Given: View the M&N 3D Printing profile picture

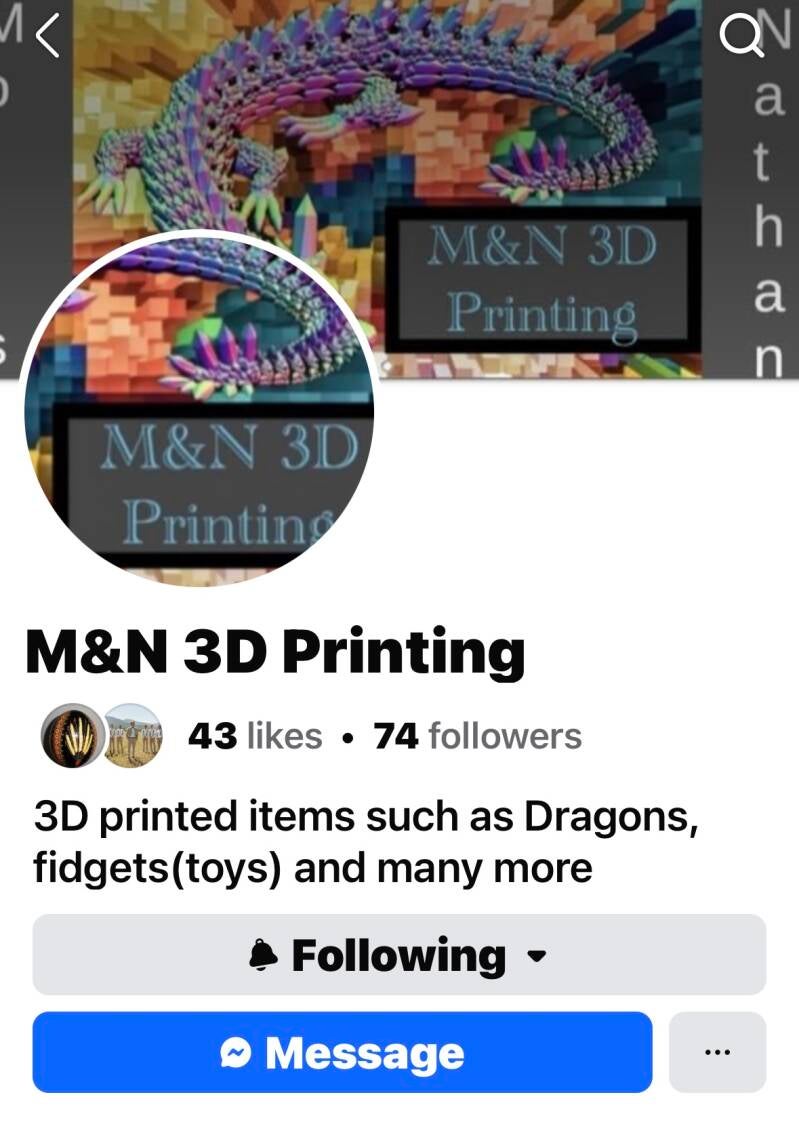Looking at the screenshot, I should click(198, 408).
